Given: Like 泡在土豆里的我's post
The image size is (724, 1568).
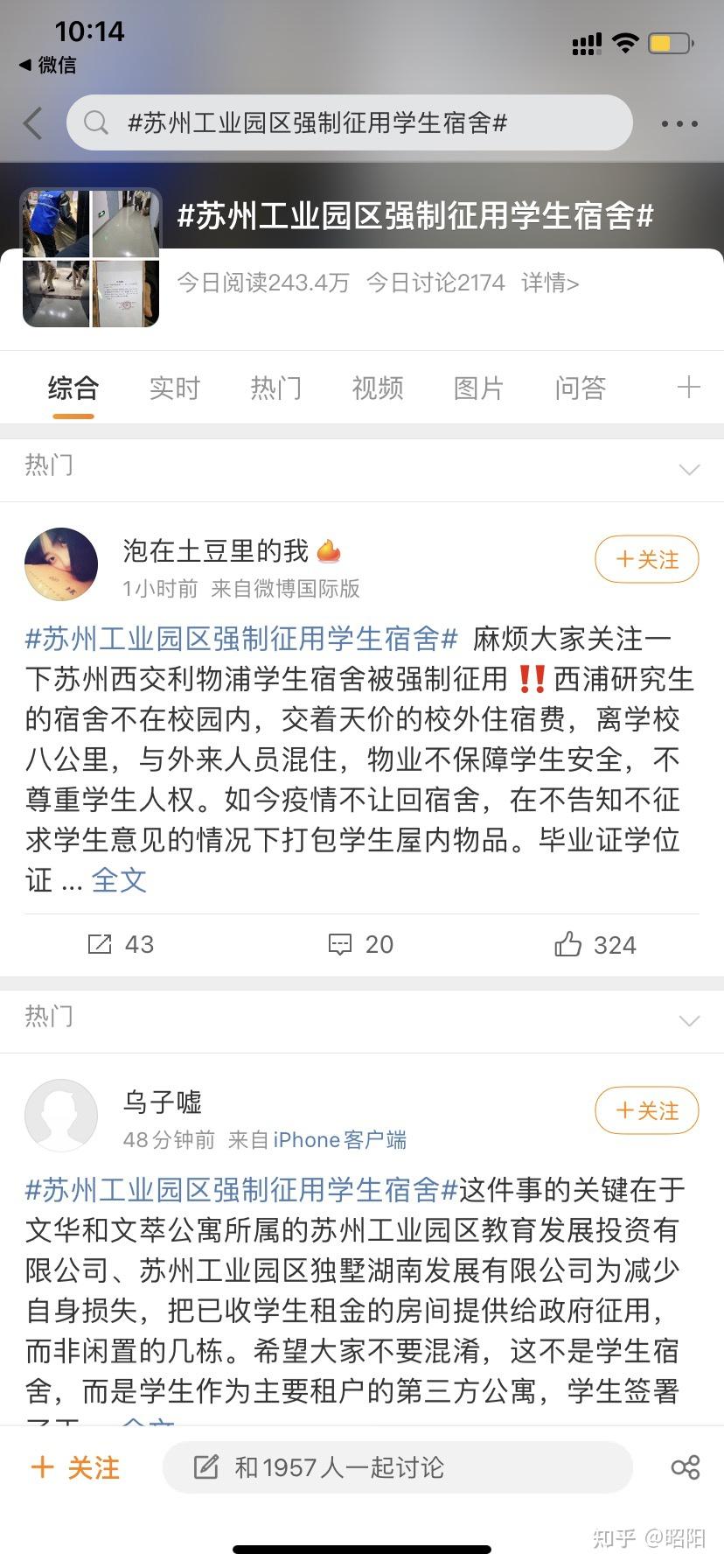Looking at the screenshot, I should pos(595,944).
